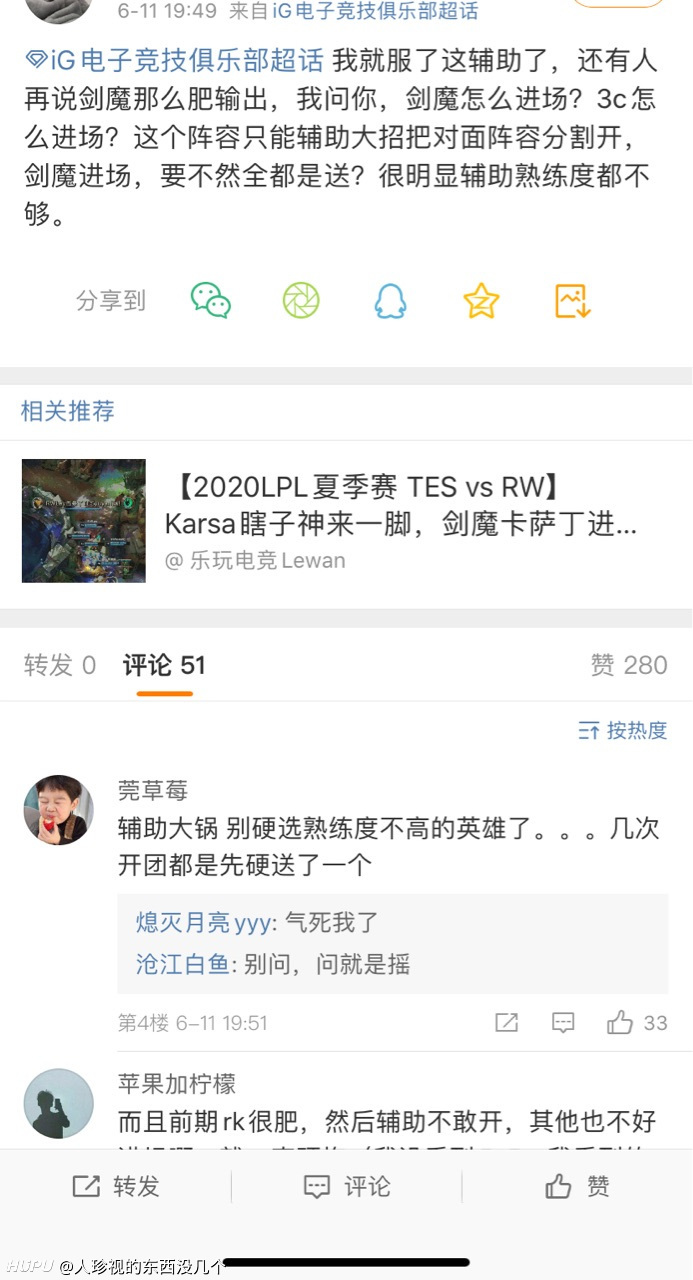The width and height of the screenshot is (693, 1280).
Task: Switch to the 赞 280 tab
Action: [x=629, y=666]
